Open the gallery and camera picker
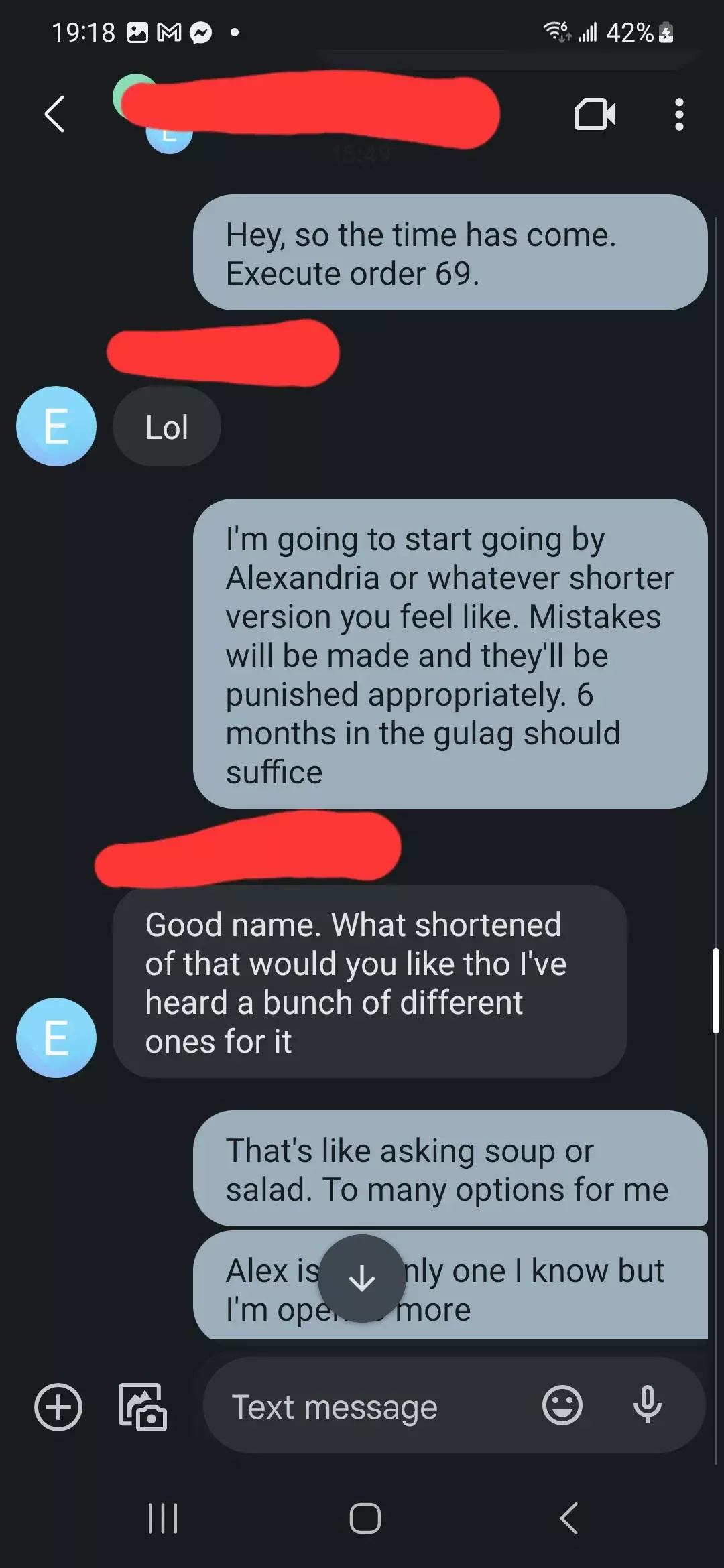Image resolution: width=724 pixels, height=1568 pixels. coord(143,1407)
